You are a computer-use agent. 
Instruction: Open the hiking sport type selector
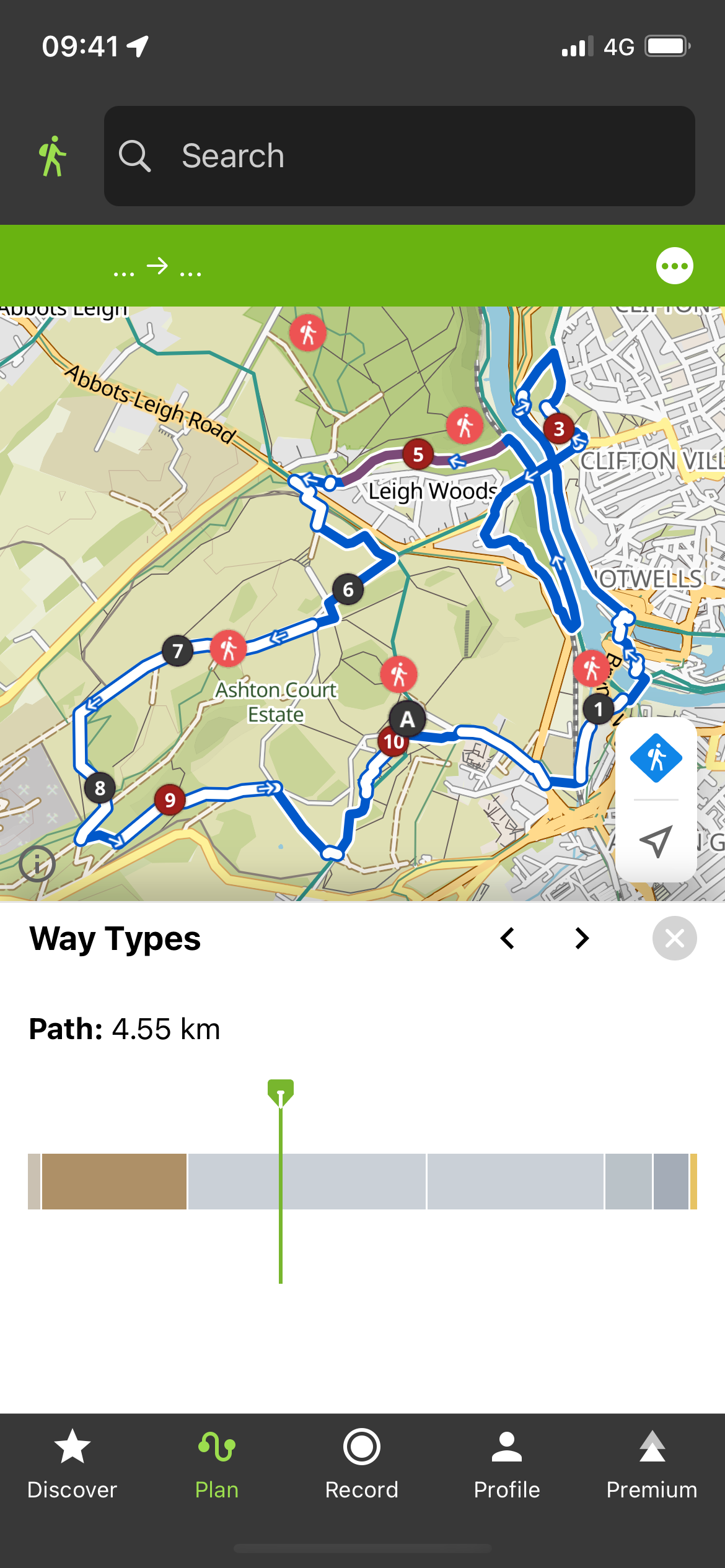pyautogui.click(x=53, y=156)
